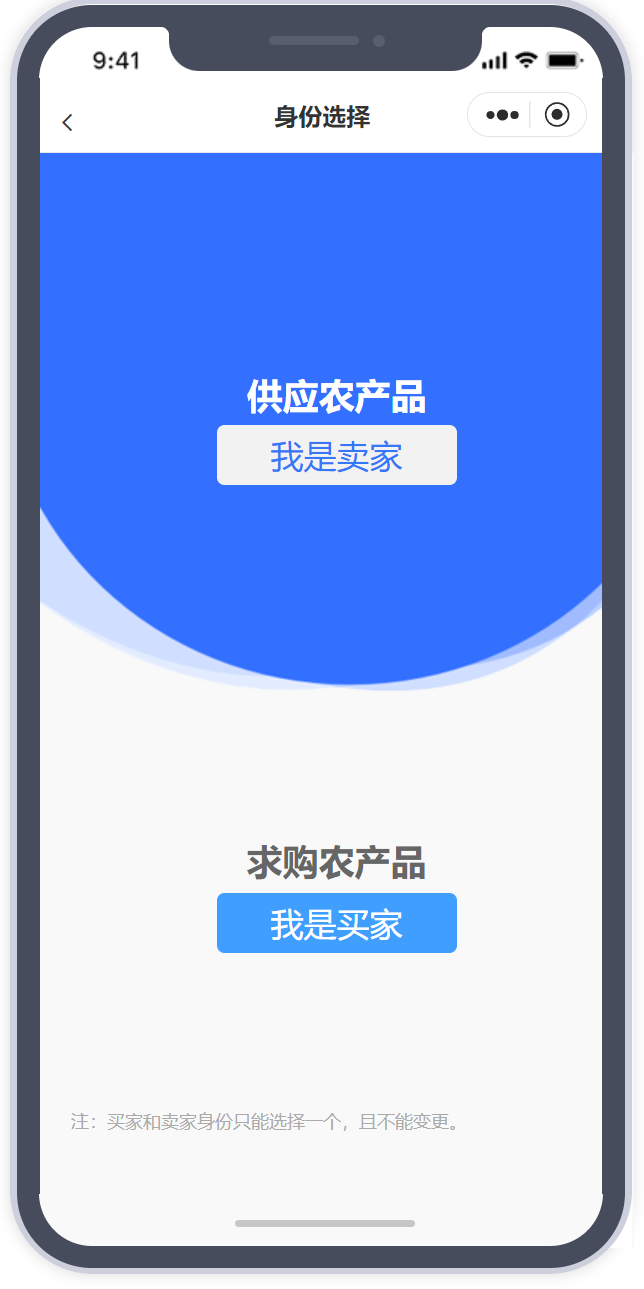Open the mini program more-options menu
The width and height of the screenshot is (644, 1289).
click(502, 115)
